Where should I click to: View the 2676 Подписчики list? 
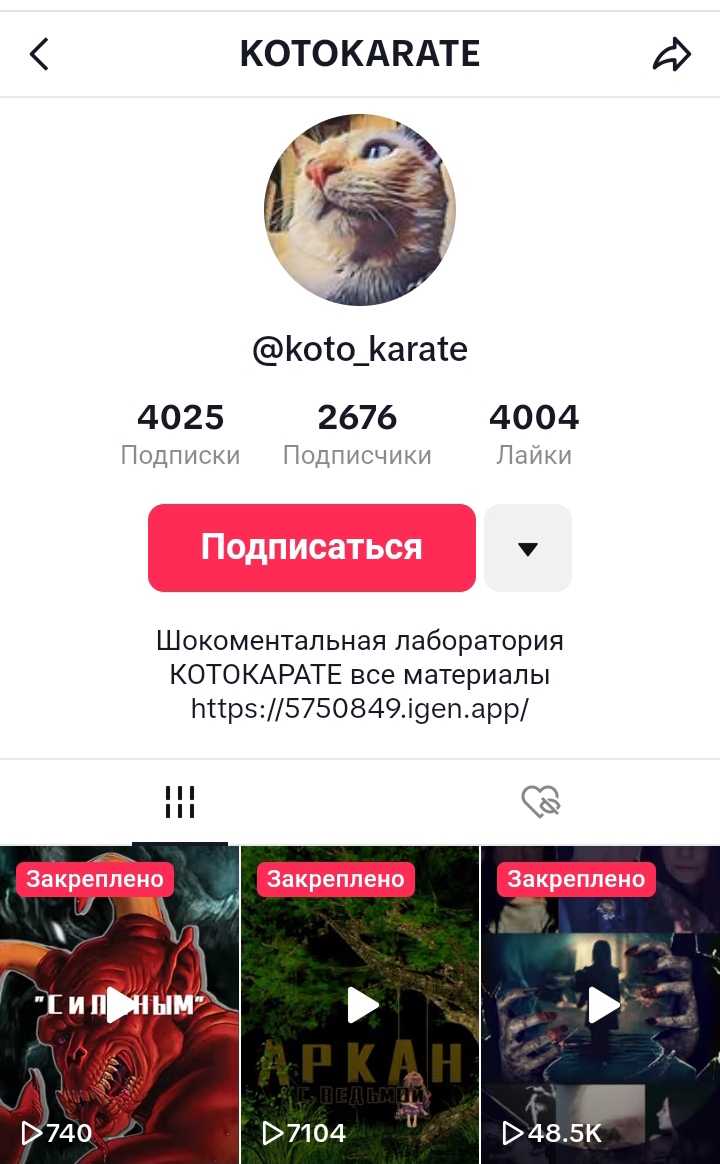(357, 434)
